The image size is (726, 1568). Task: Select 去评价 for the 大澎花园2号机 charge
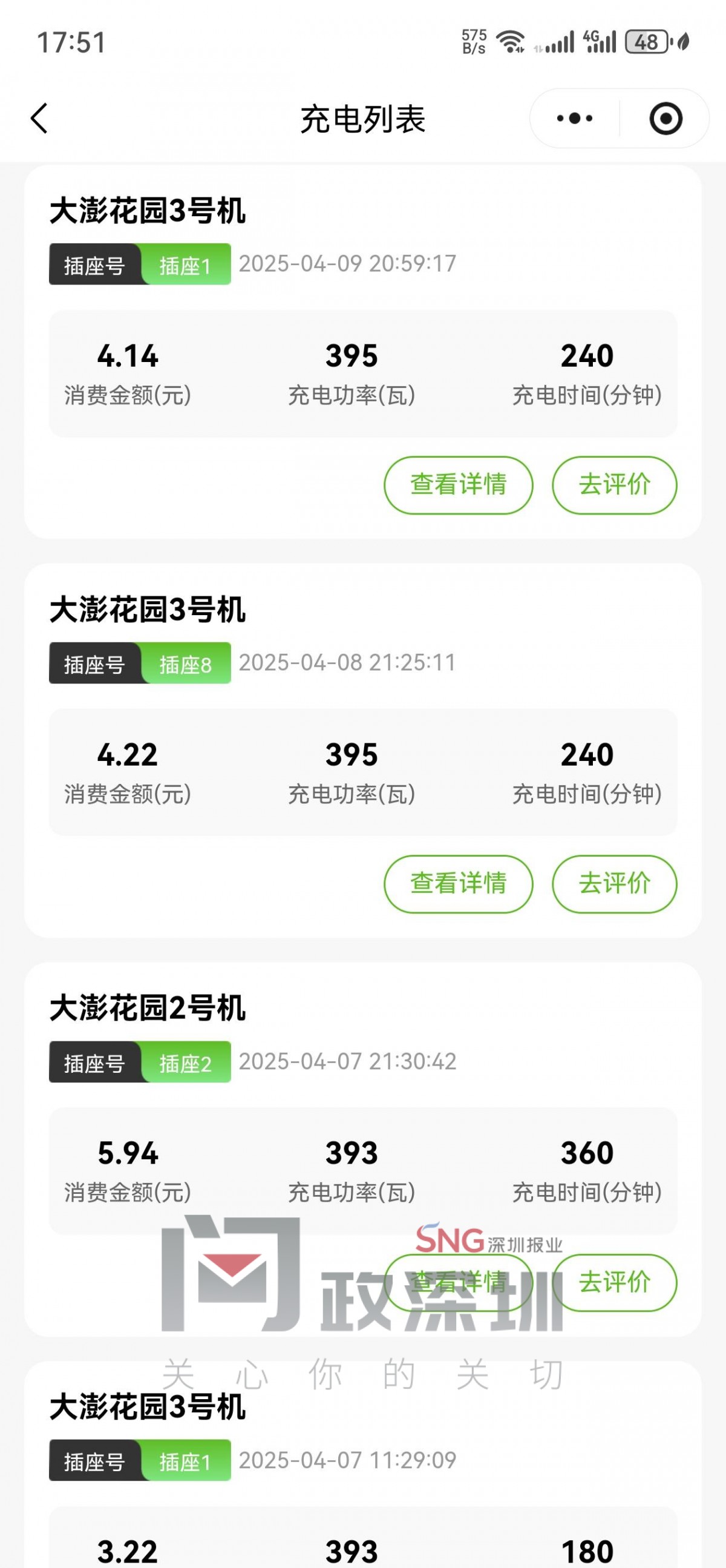point(614,1282)
